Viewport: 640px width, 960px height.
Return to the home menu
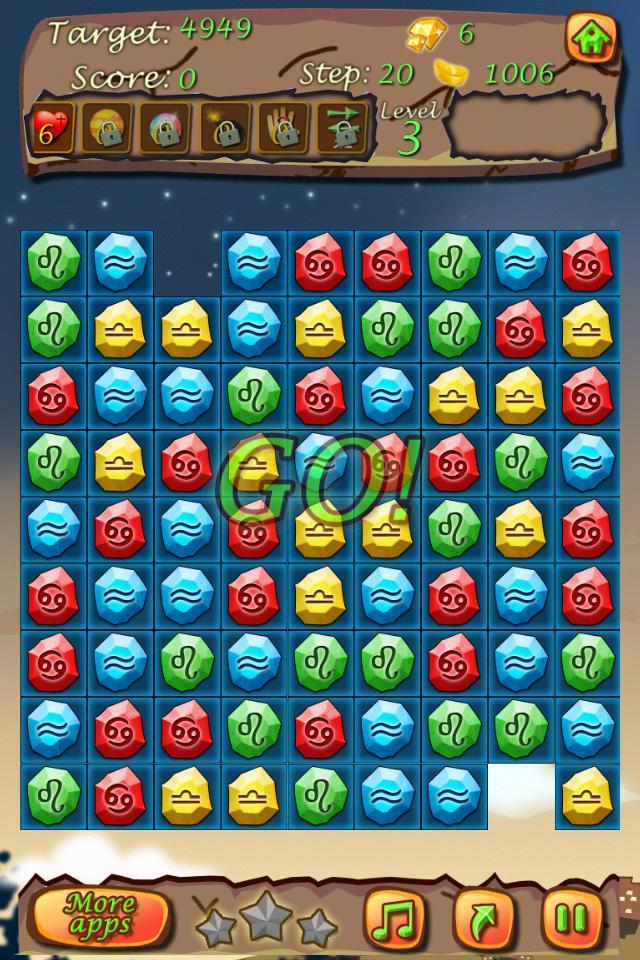pyautogui.click(x=591, y=38)
